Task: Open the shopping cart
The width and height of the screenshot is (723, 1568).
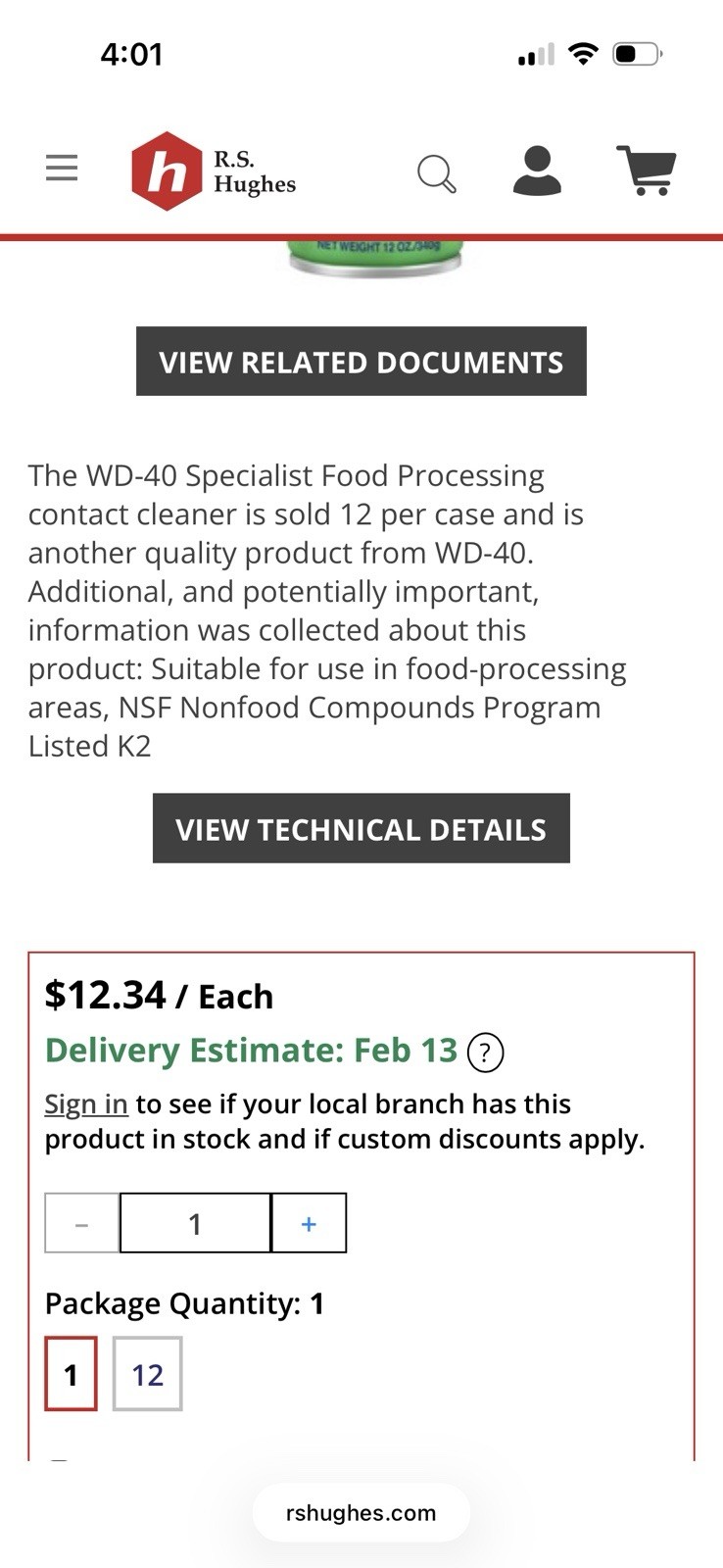Action: pos(646,171)
